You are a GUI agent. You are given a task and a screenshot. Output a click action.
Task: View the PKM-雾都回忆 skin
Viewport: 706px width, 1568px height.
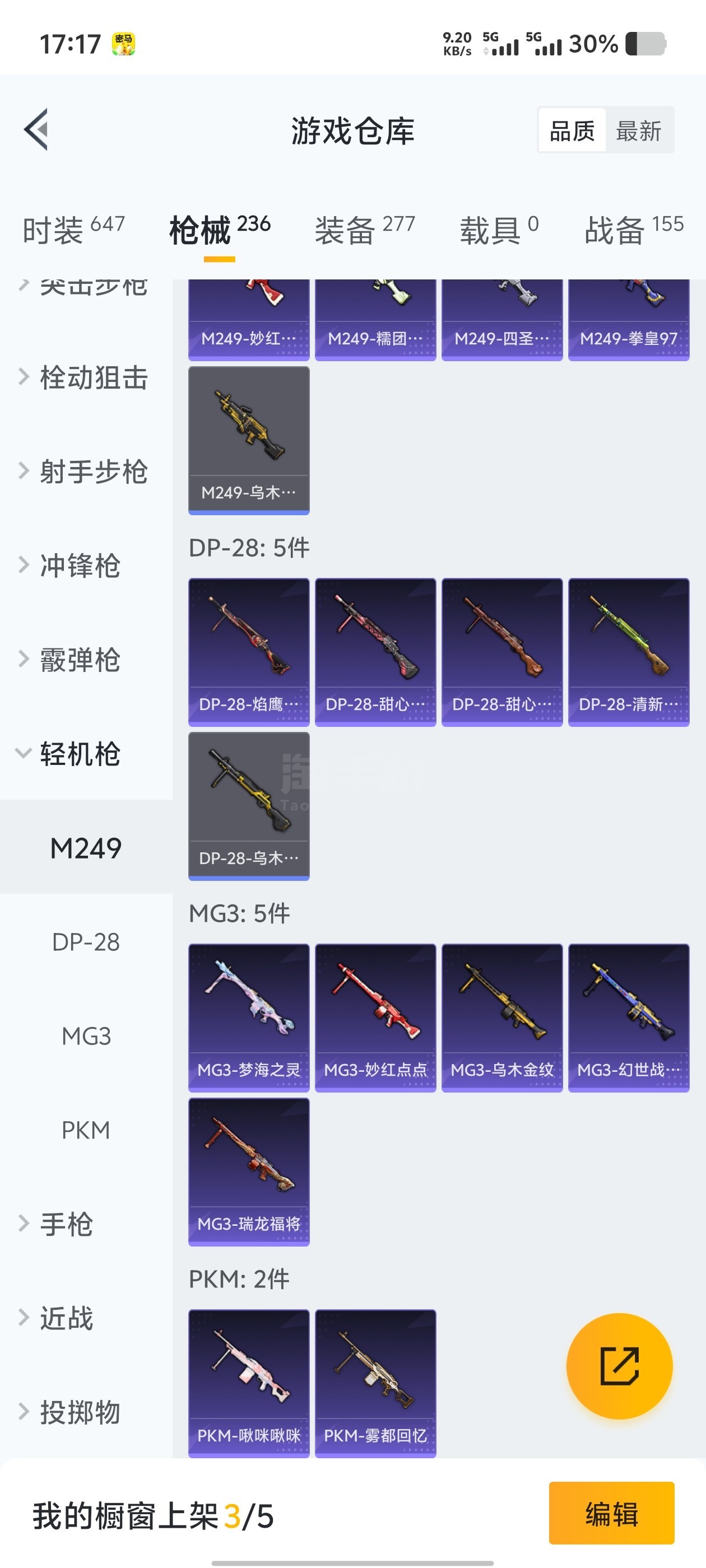coord(376,1383)
